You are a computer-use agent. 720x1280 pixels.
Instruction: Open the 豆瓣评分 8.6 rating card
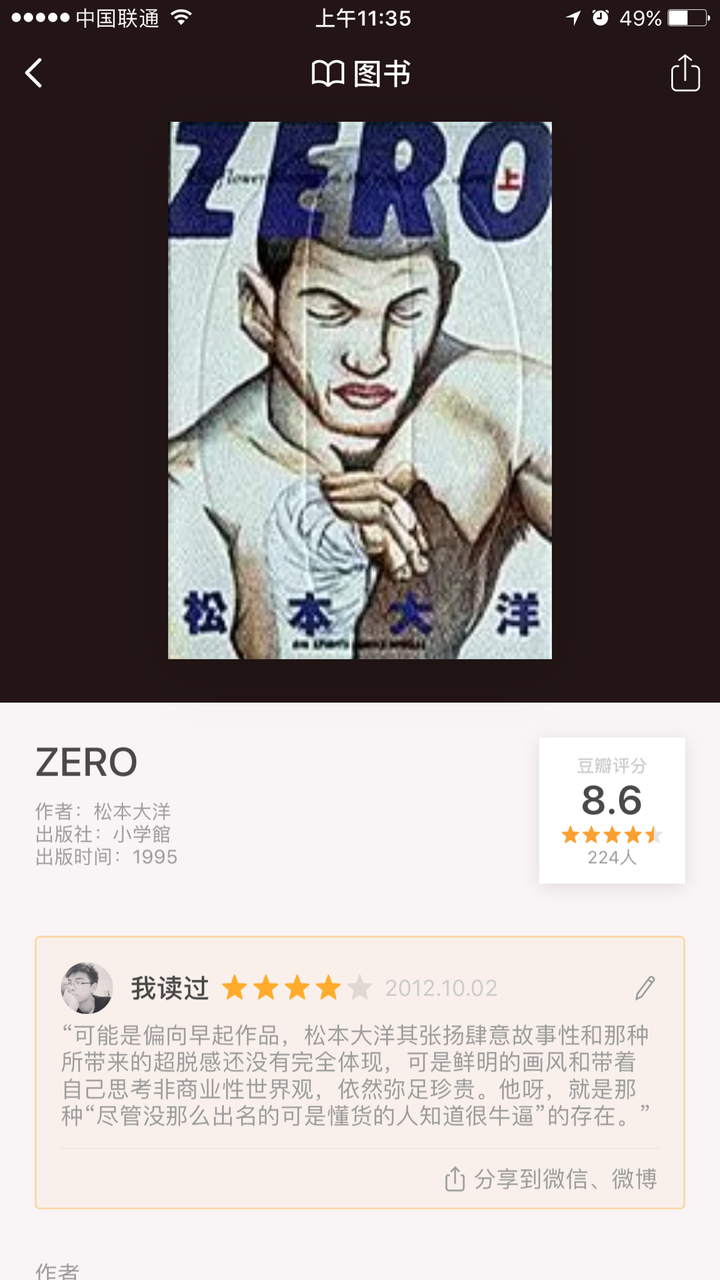coord(612,810)
